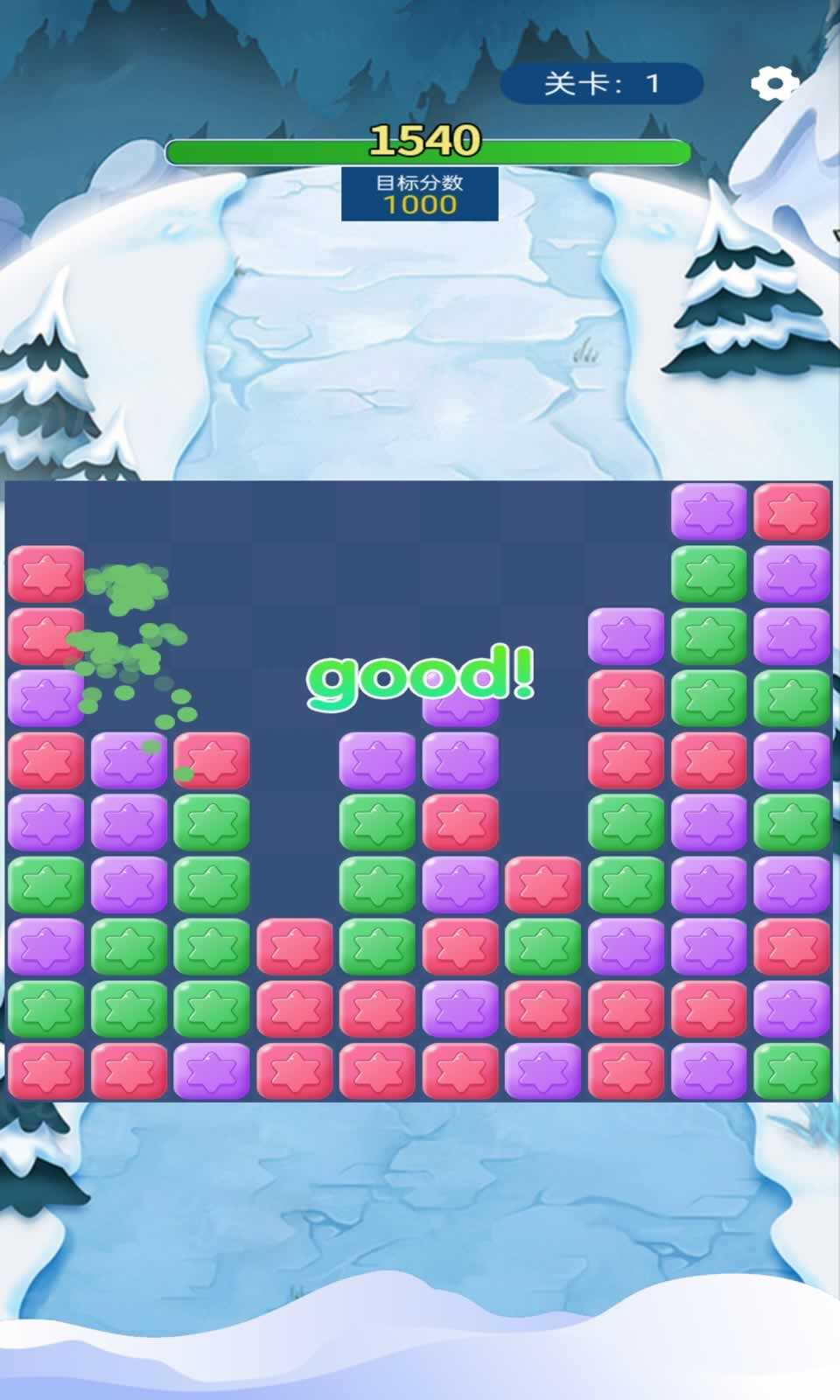Pop the purple block in the topmost row
This screenshot has height=1400, width=840.
tap(709, 512)
